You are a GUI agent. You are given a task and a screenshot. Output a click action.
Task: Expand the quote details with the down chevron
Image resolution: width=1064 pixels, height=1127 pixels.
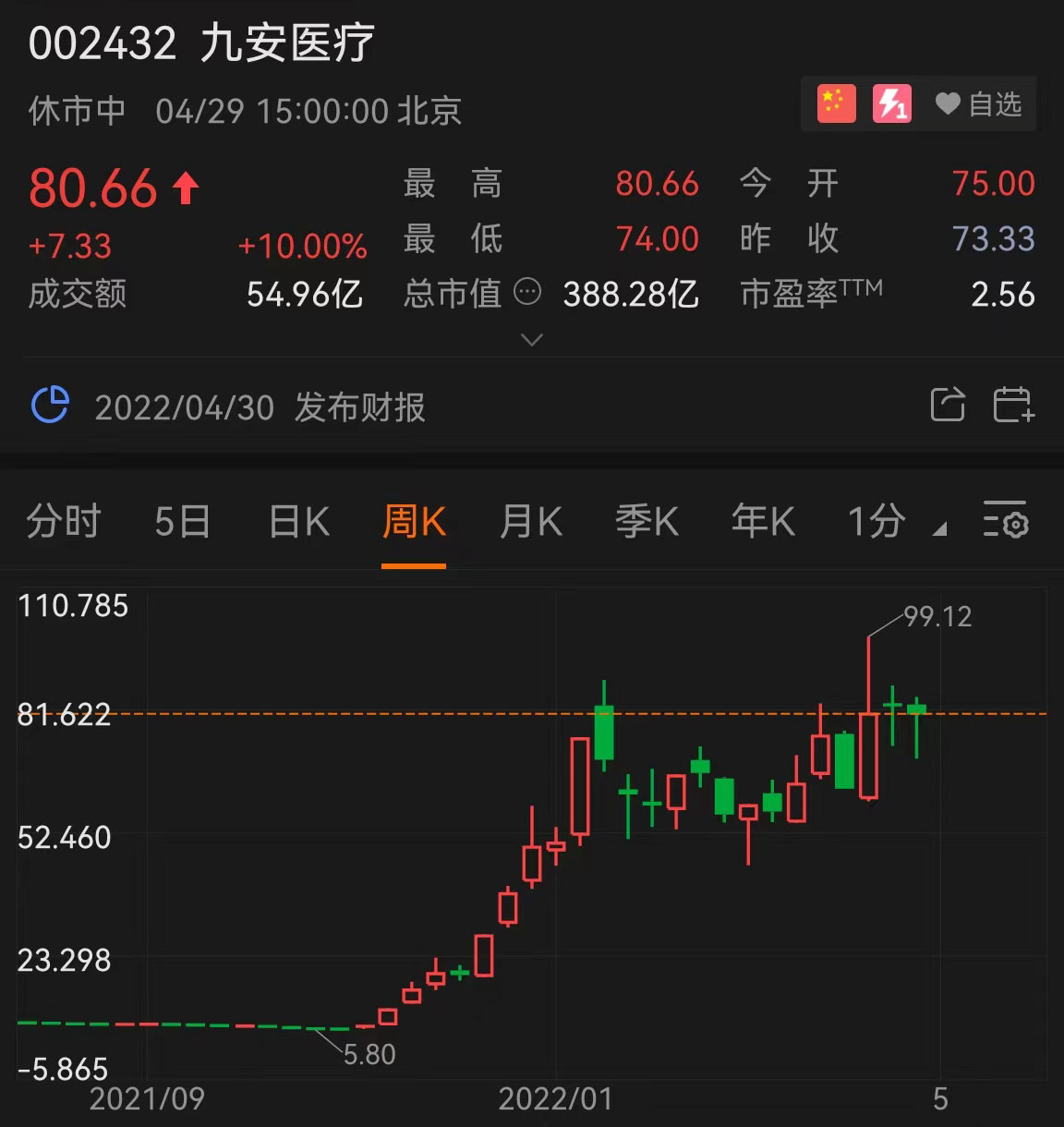[x=532, y=341]
